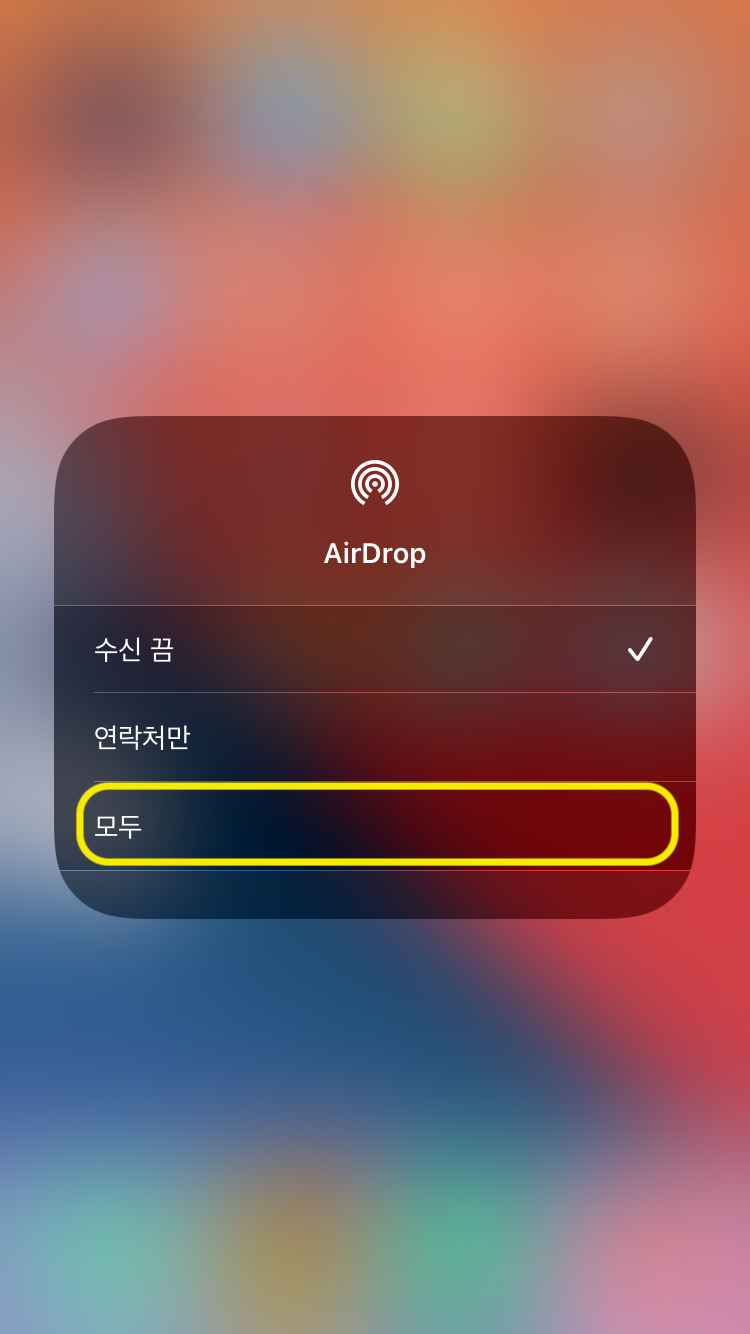This screenshot has height=1334, width=750.
Task: Click the checkmark next to 수신 끔
Action: (x=640, y=650)
